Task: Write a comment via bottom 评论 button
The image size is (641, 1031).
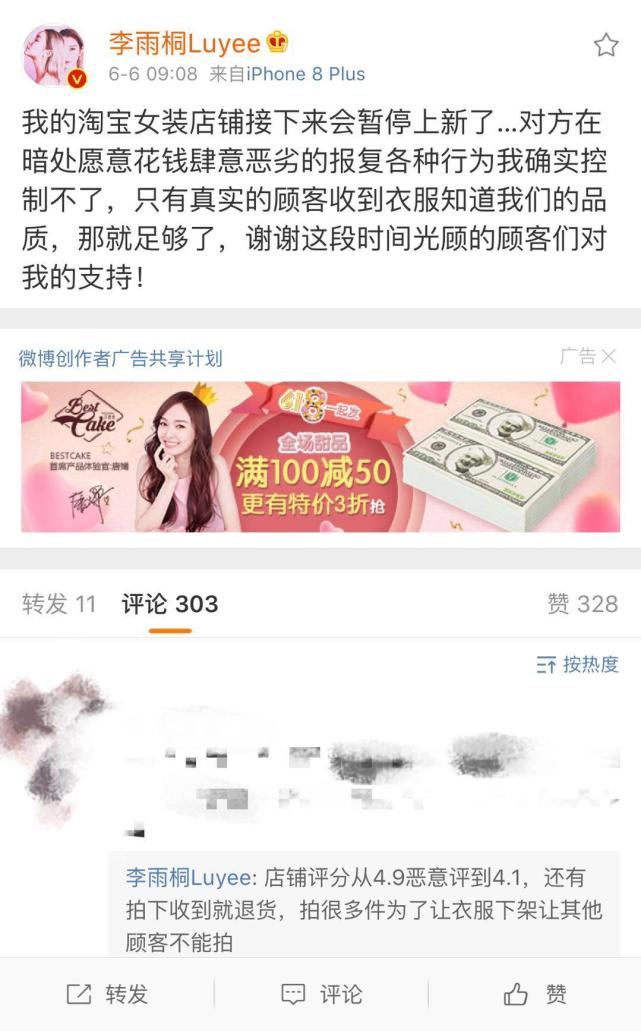Action: [x=320, y=994]
